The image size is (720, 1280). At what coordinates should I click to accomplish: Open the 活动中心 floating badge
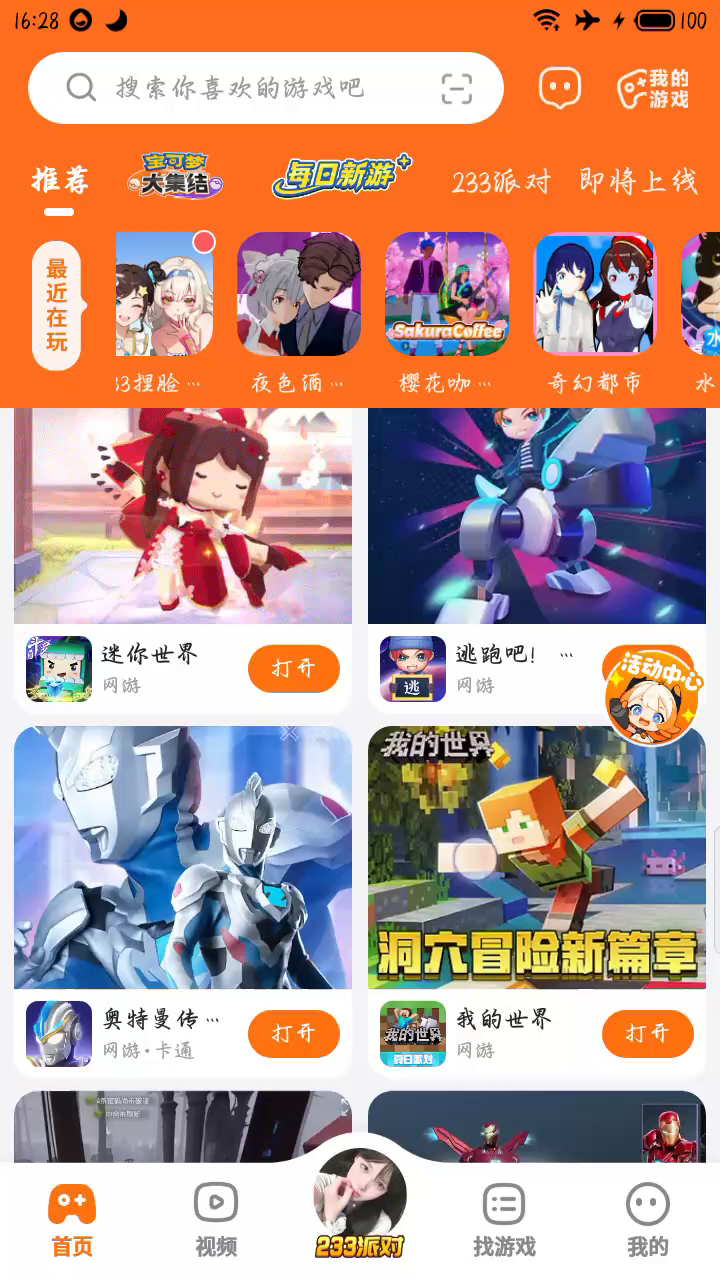pos(653,696)
